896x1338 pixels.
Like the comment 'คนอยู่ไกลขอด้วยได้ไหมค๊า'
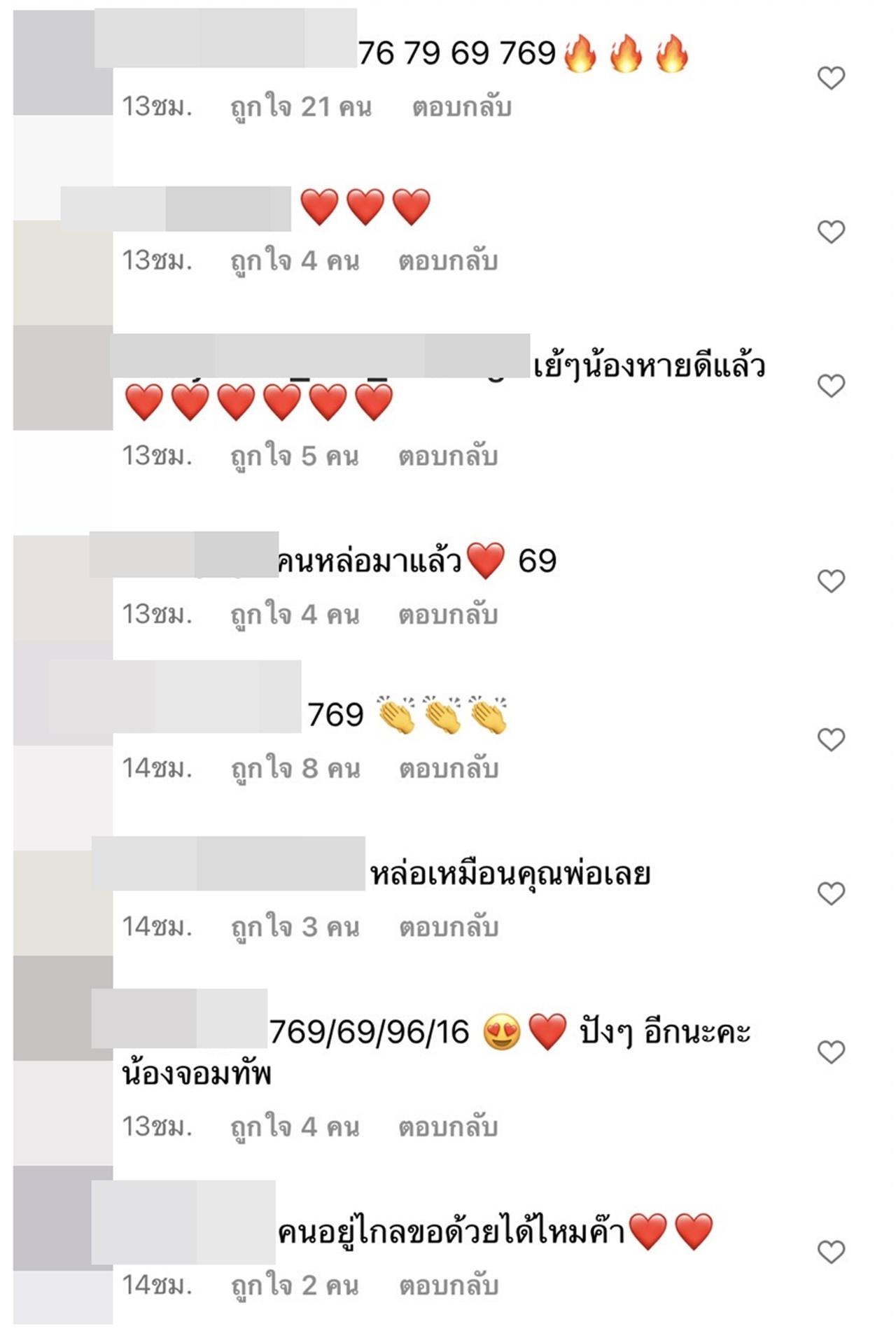[x=831, y=1251]
